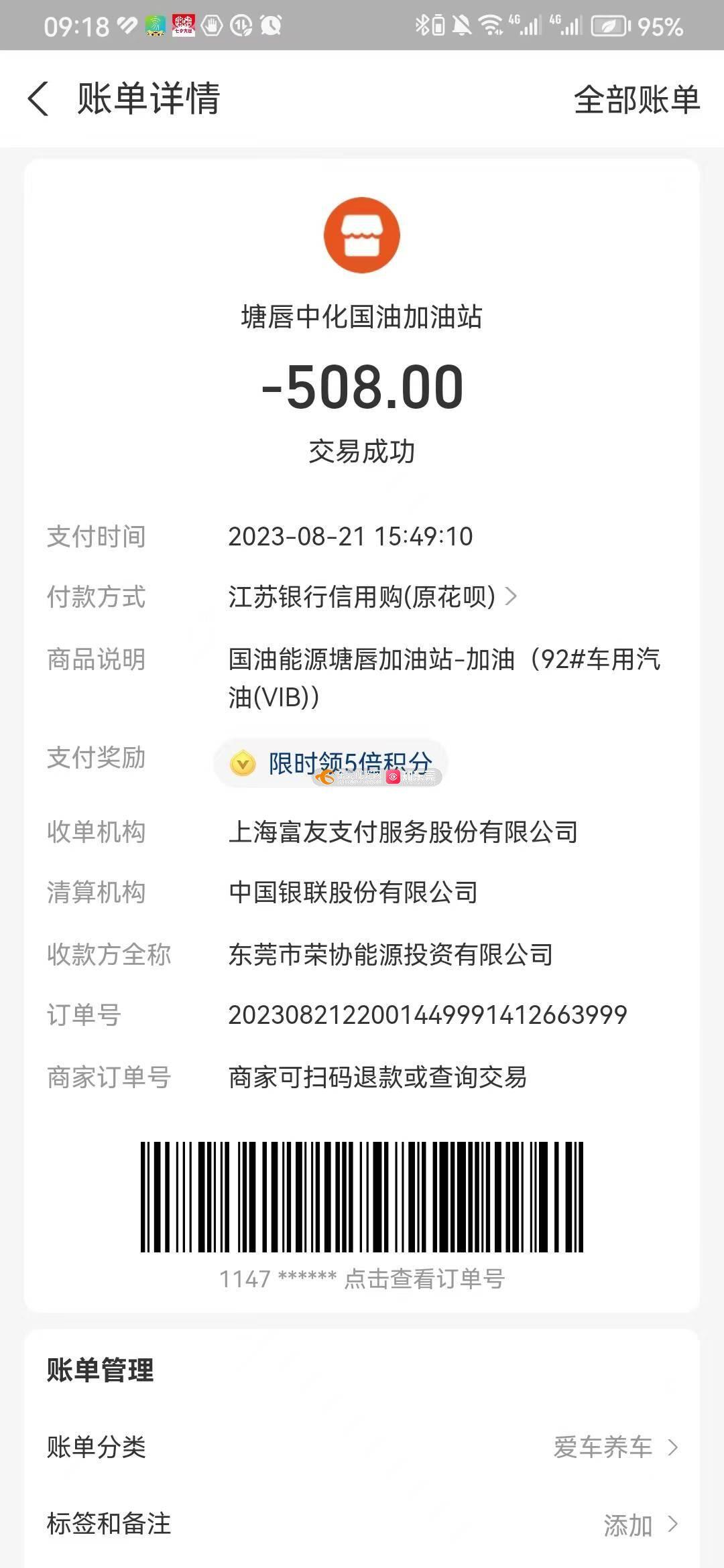
Task: Claim the 限时领5倍积分 reward
Action: (x=331, y=763)
